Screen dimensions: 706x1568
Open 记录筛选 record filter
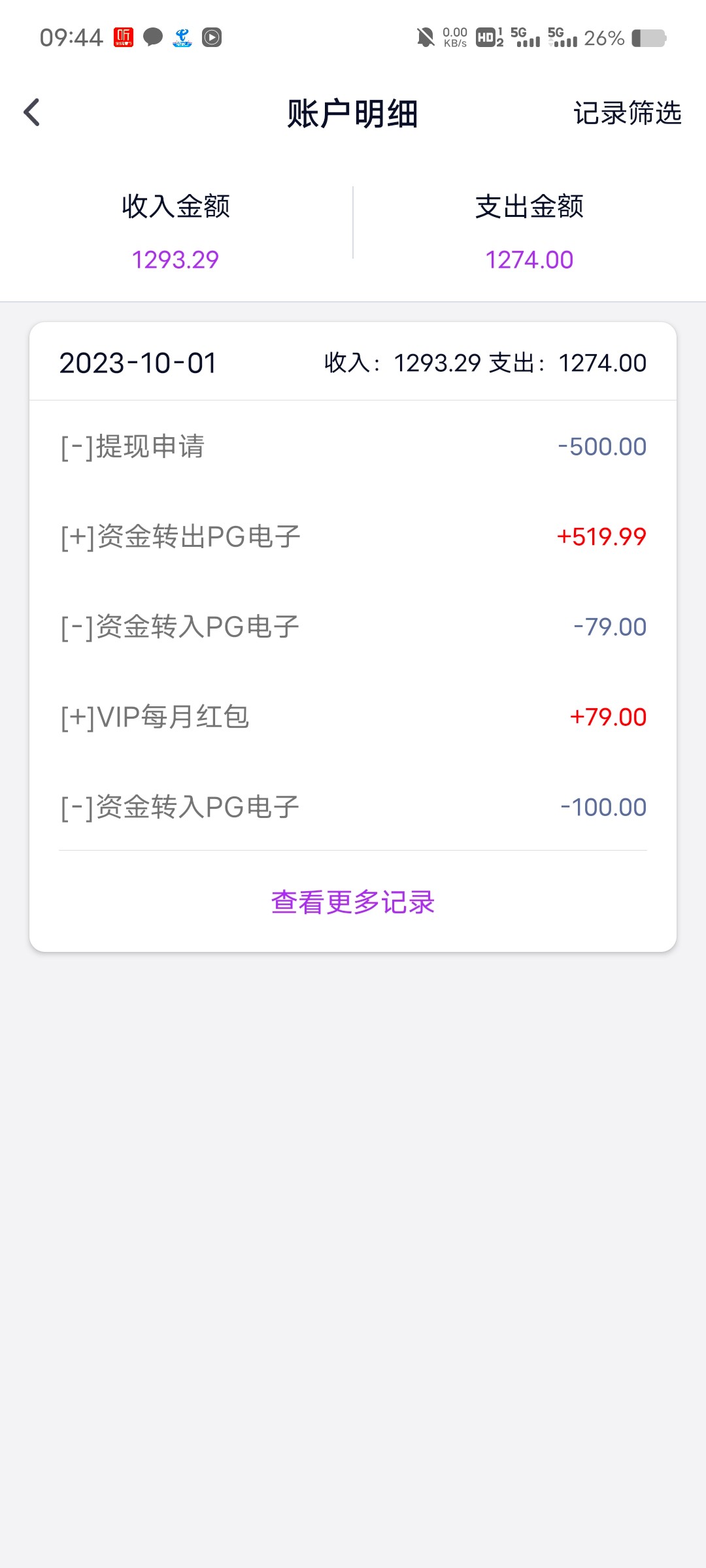tap(627, 113)
